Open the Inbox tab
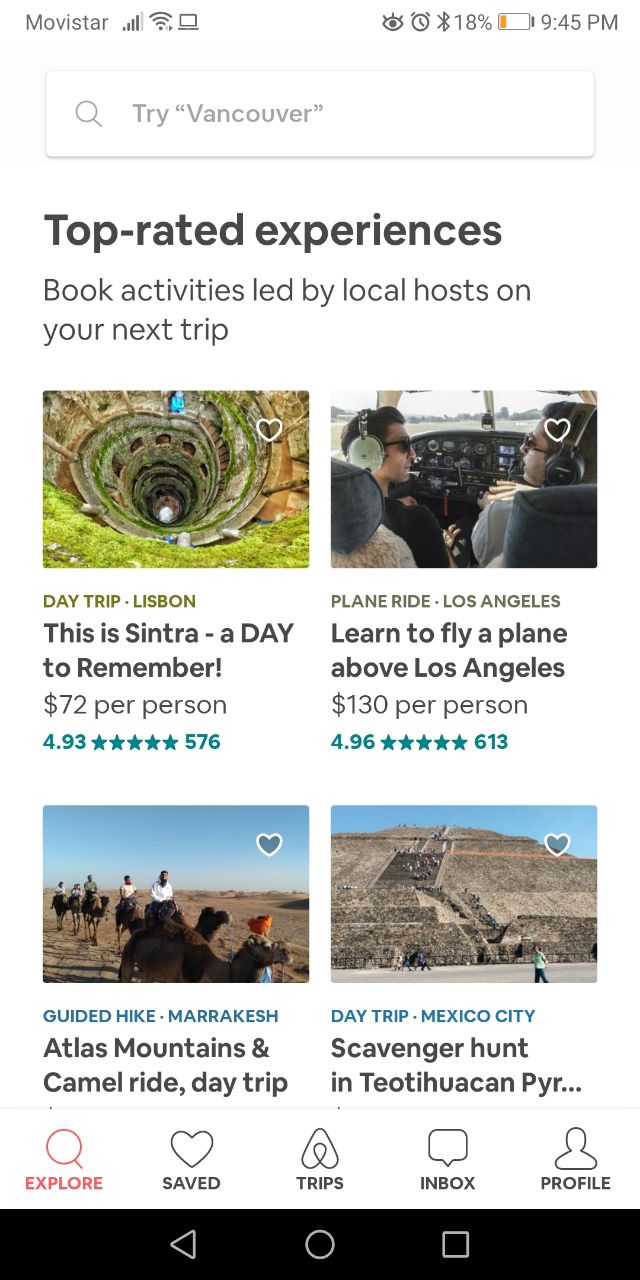Screen dimensions: 640x1280 point(447,1159)
